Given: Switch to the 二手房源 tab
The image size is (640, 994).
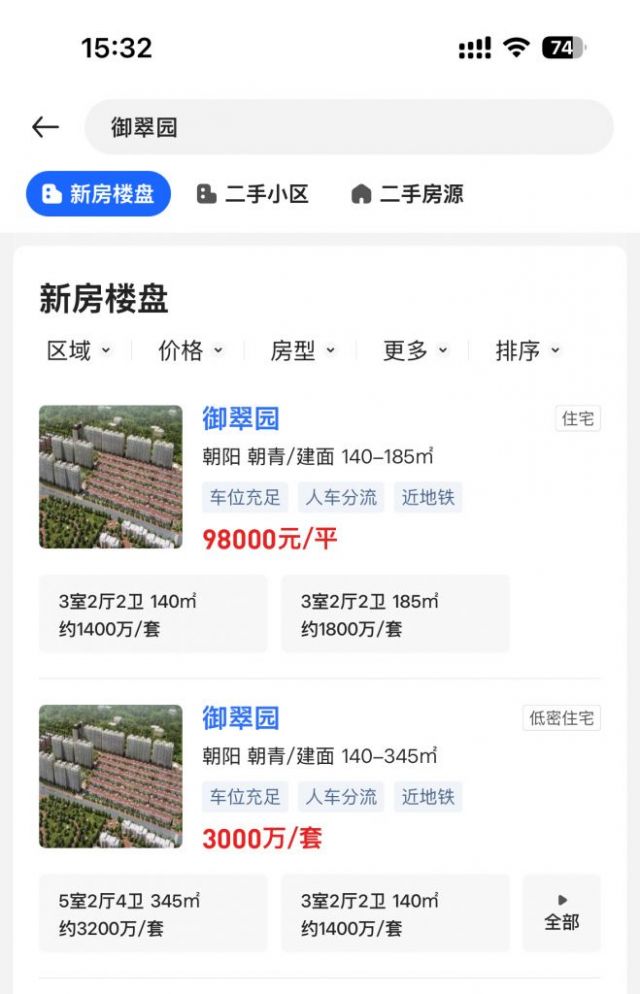Looking at the screenshot, I should pyautogui.click(x=407, y=194).
